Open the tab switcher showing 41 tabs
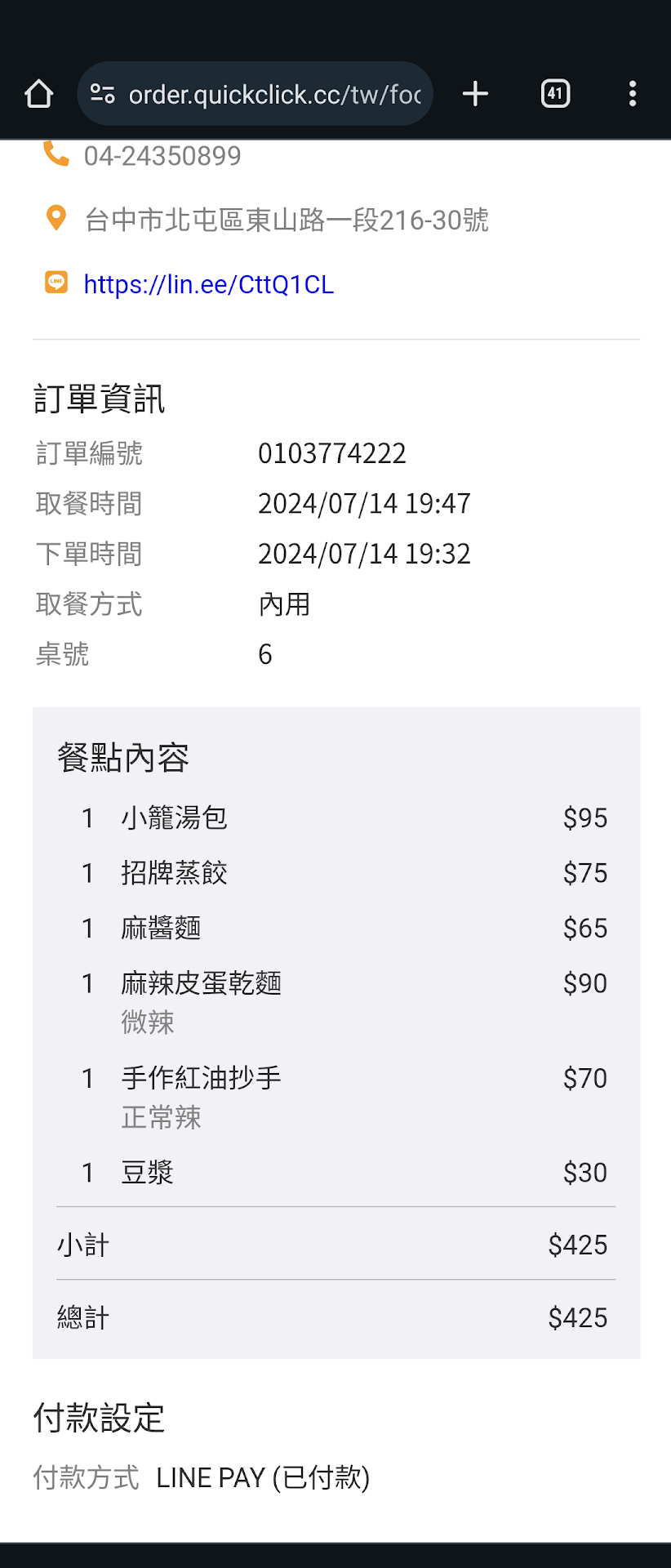The width and height of the screenshot is (671, 1568). tap(555, 94)
